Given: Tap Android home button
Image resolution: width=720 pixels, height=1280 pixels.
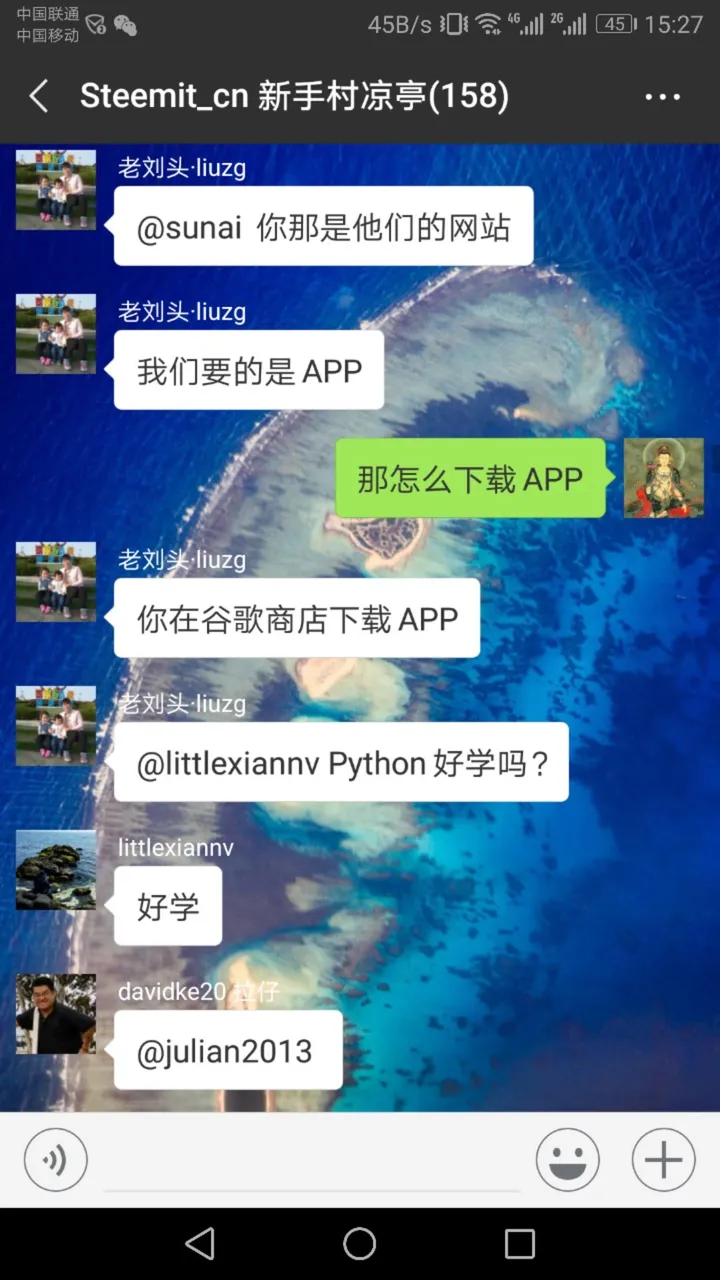Looking at the screenshot, I should 360,1244.
